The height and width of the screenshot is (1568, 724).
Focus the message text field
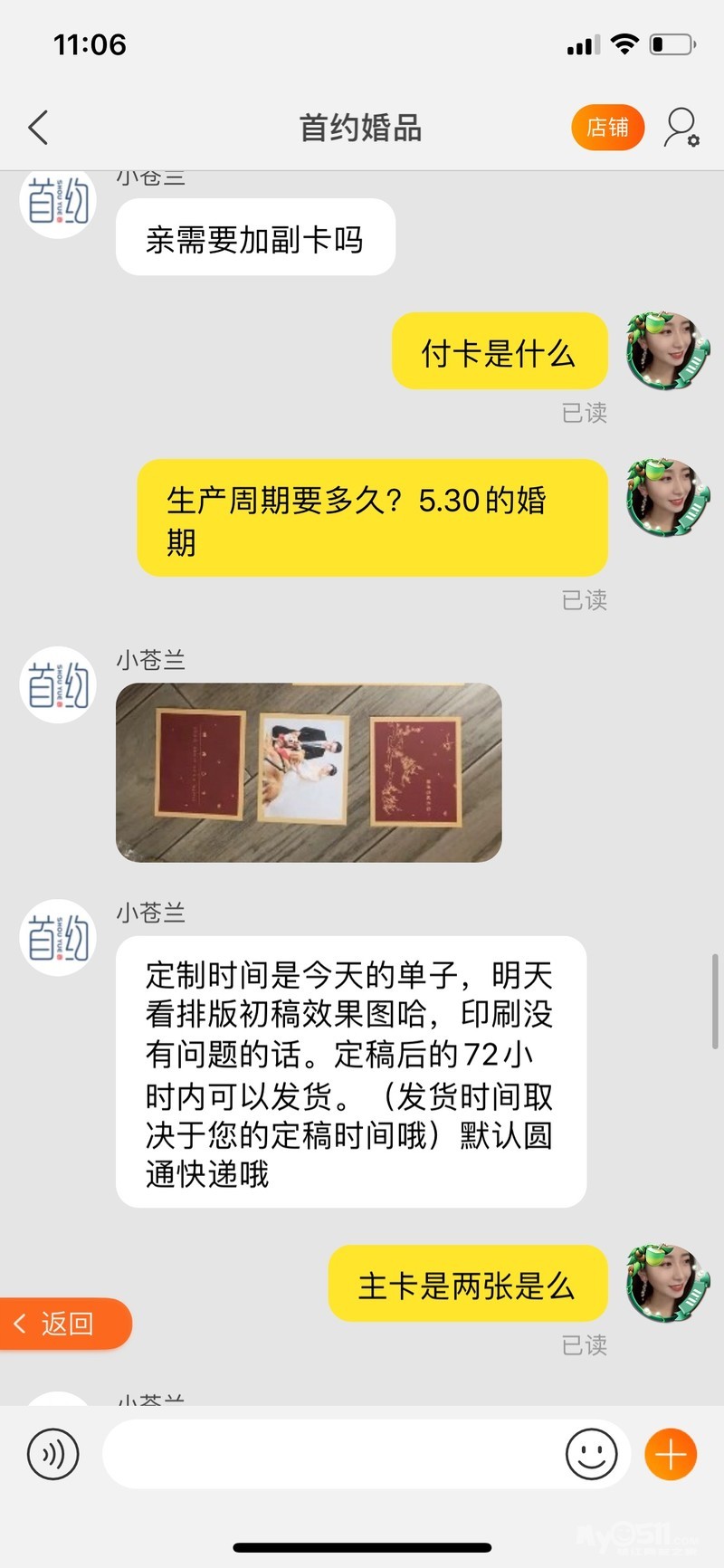coord(330,1454)
